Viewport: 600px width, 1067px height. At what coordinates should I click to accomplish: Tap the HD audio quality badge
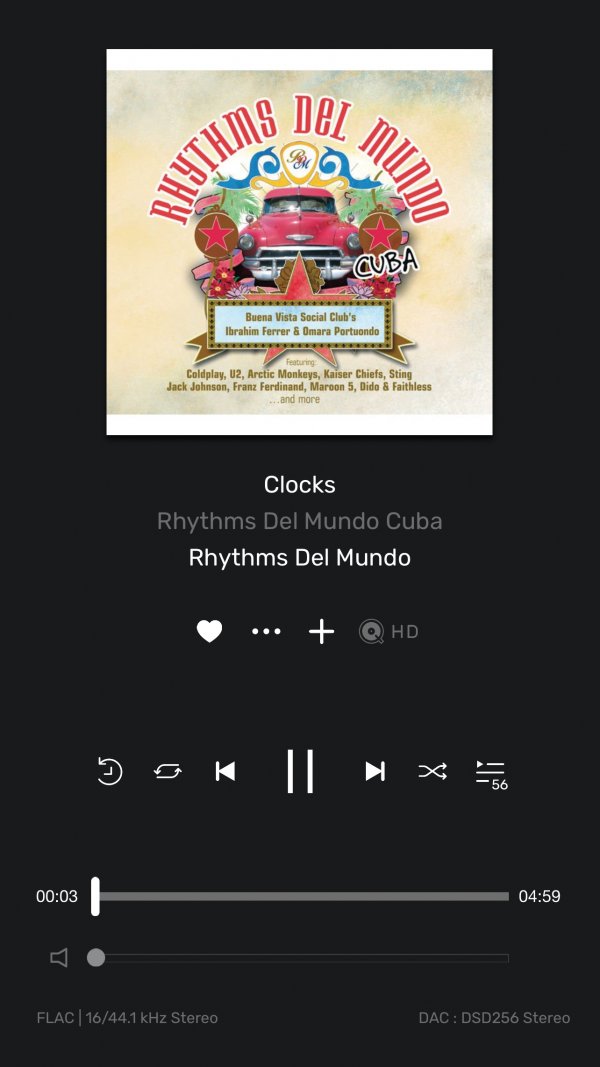coord(389,632)
